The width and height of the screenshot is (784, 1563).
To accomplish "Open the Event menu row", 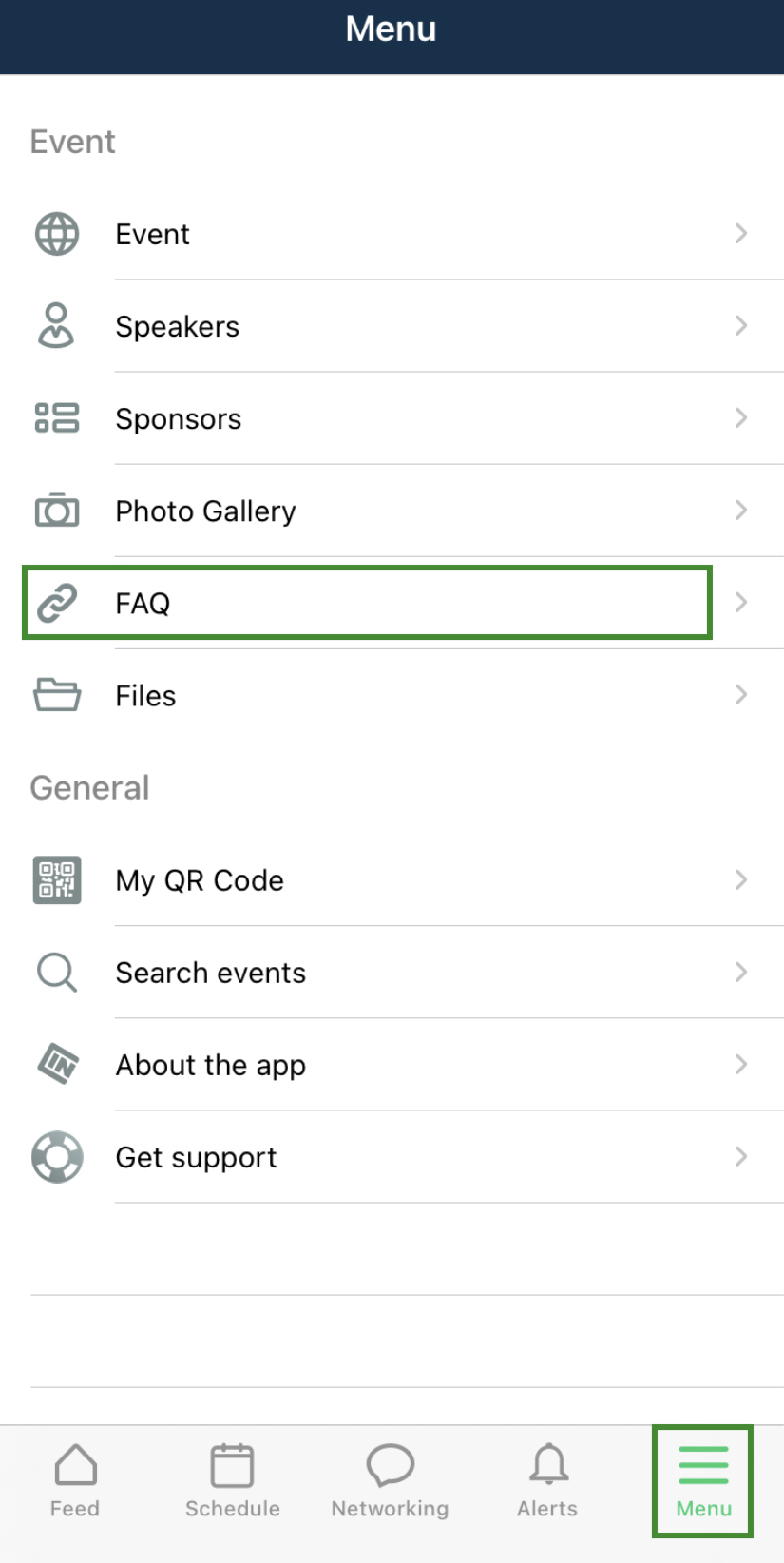I will pos(392,234).
